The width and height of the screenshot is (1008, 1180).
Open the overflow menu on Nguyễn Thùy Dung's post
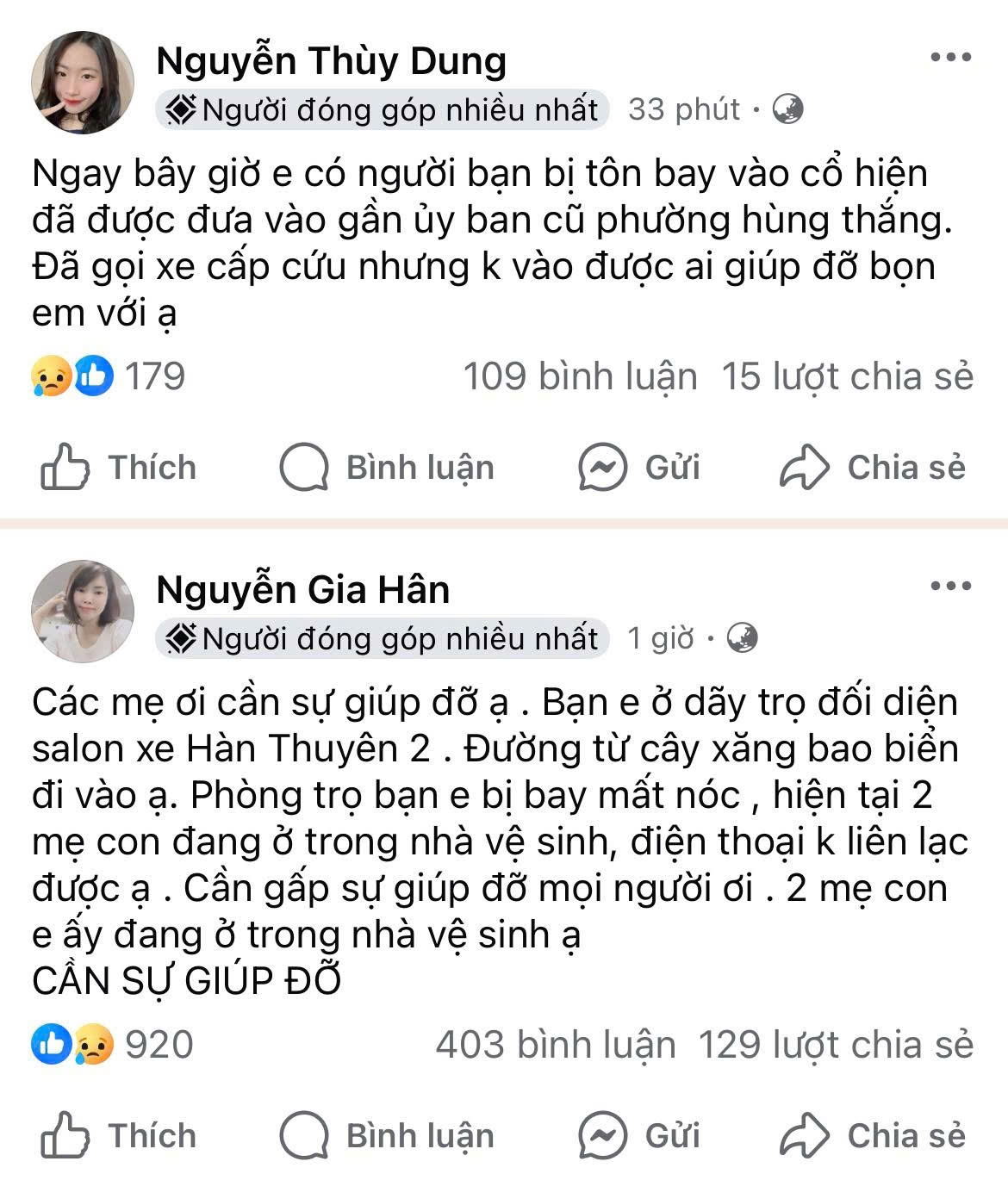click(950, 58)
